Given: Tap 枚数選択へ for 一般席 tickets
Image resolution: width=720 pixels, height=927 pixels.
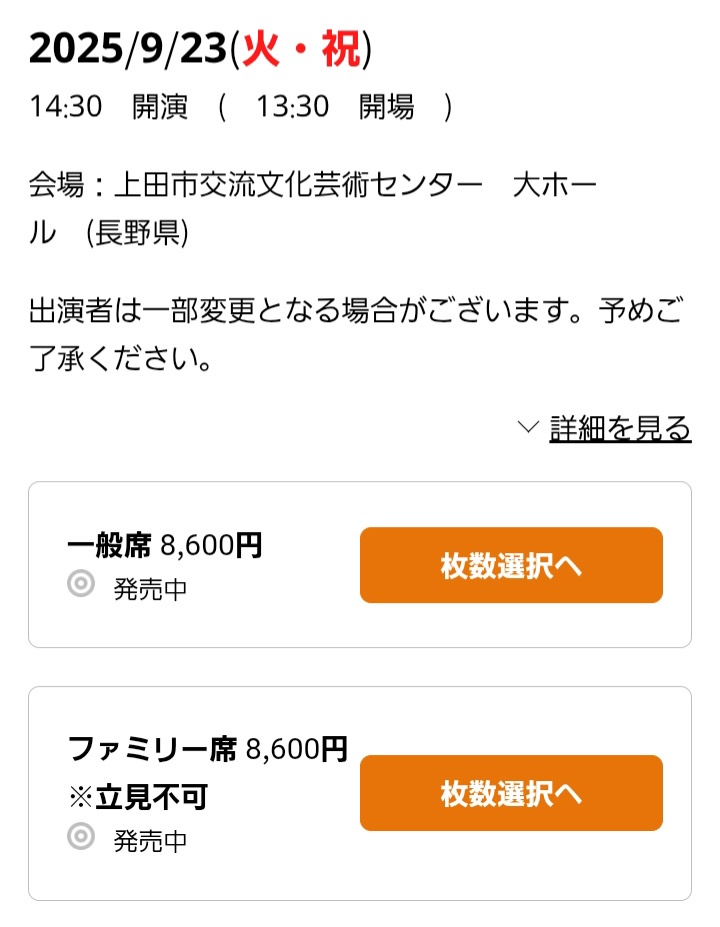Looking at the screenshot, I should pos(511,565).
